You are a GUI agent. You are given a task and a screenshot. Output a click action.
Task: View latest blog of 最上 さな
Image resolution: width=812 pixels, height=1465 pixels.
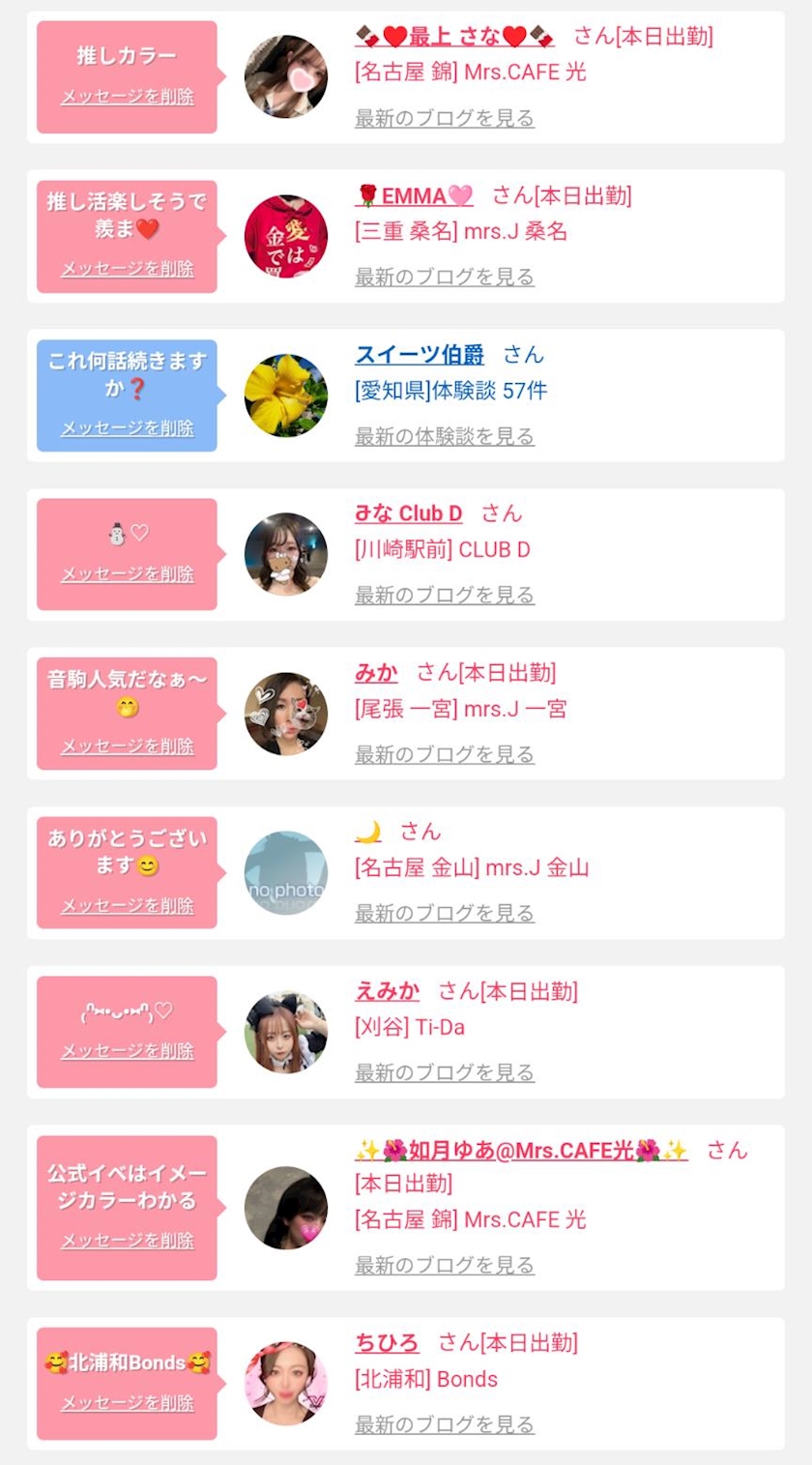coord(444,118)
